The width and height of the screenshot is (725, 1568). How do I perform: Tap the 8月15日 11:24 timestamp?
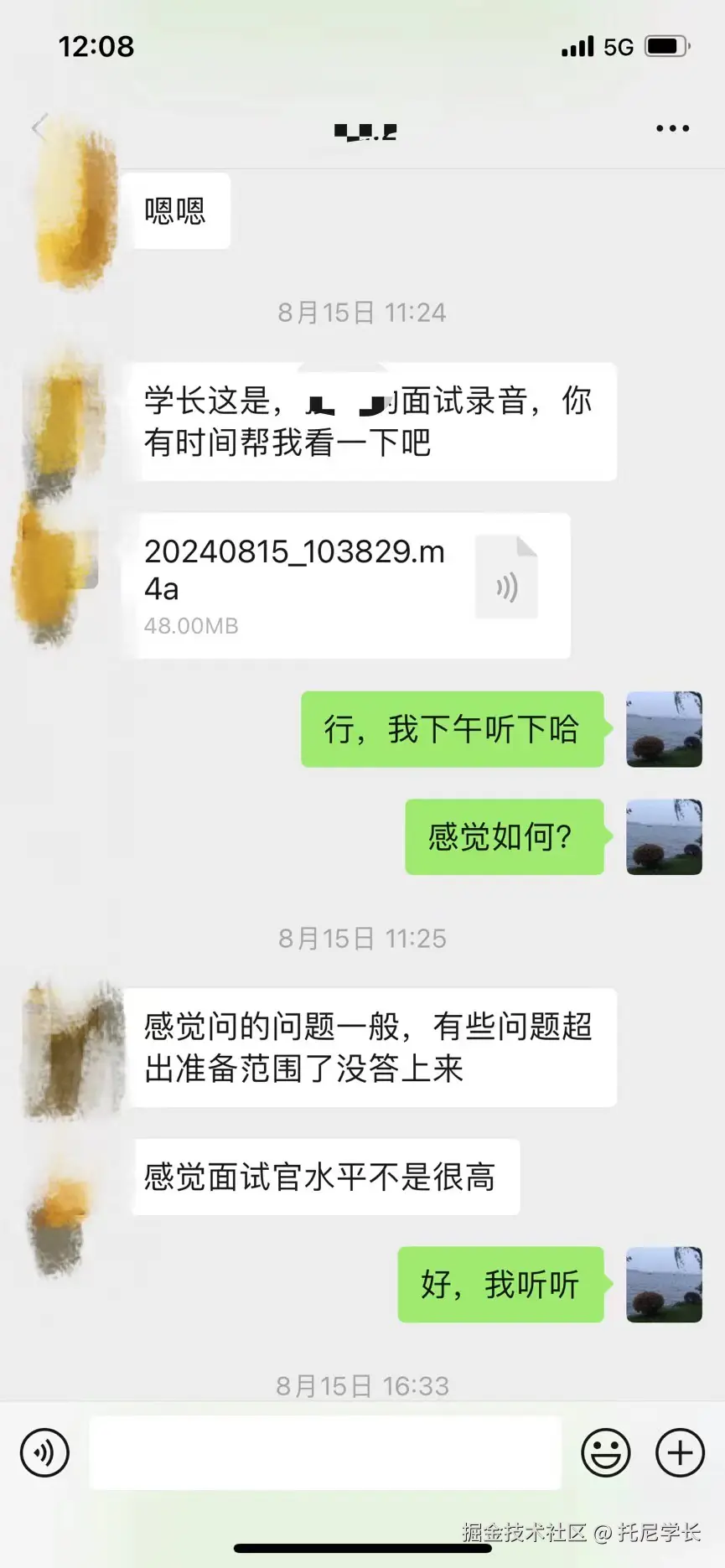362,313
